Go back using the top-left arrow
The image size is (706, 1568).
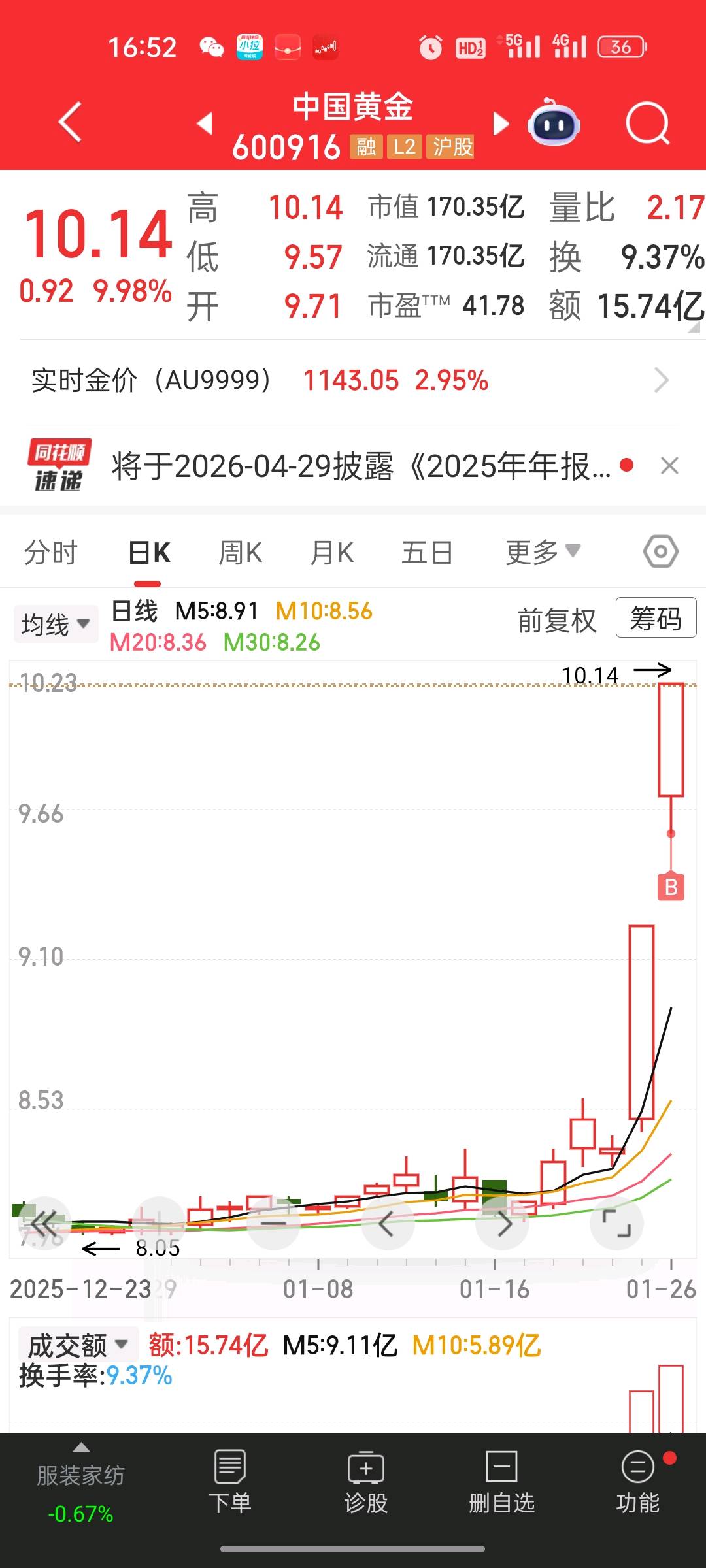(x=70, y=122)
